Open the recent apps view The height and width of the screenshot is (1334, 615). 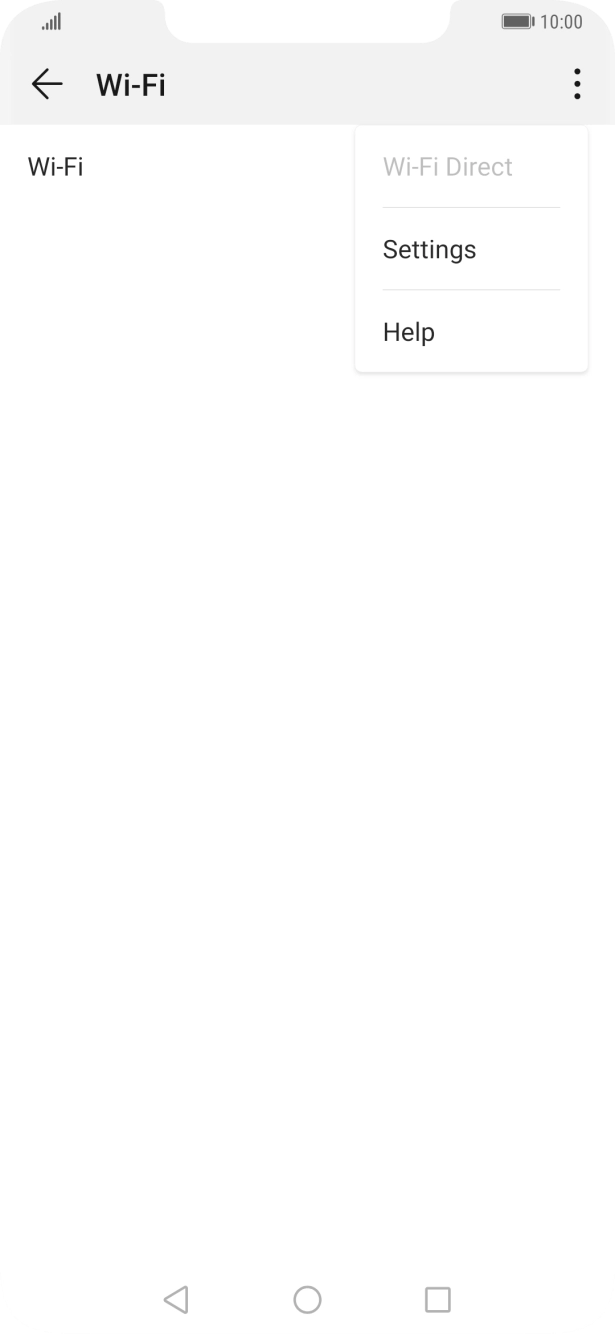tap(437, 1299)
